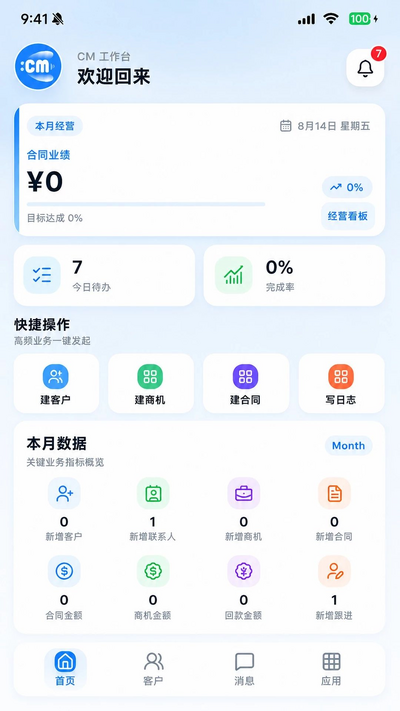View 回款金额 metric
This screenshot has height=711, width=400.
244,588
